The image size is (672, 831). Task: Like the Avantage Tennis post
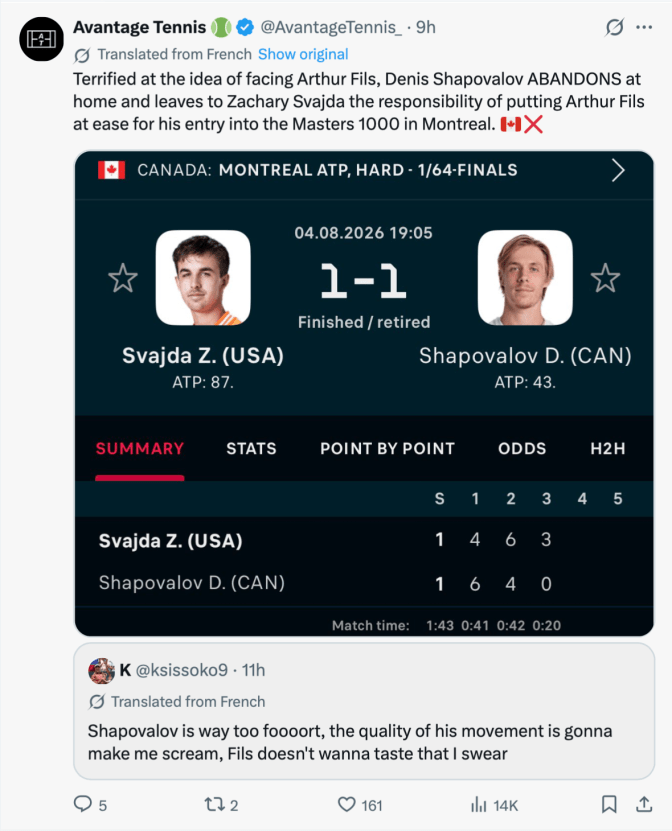click(360, 805)
